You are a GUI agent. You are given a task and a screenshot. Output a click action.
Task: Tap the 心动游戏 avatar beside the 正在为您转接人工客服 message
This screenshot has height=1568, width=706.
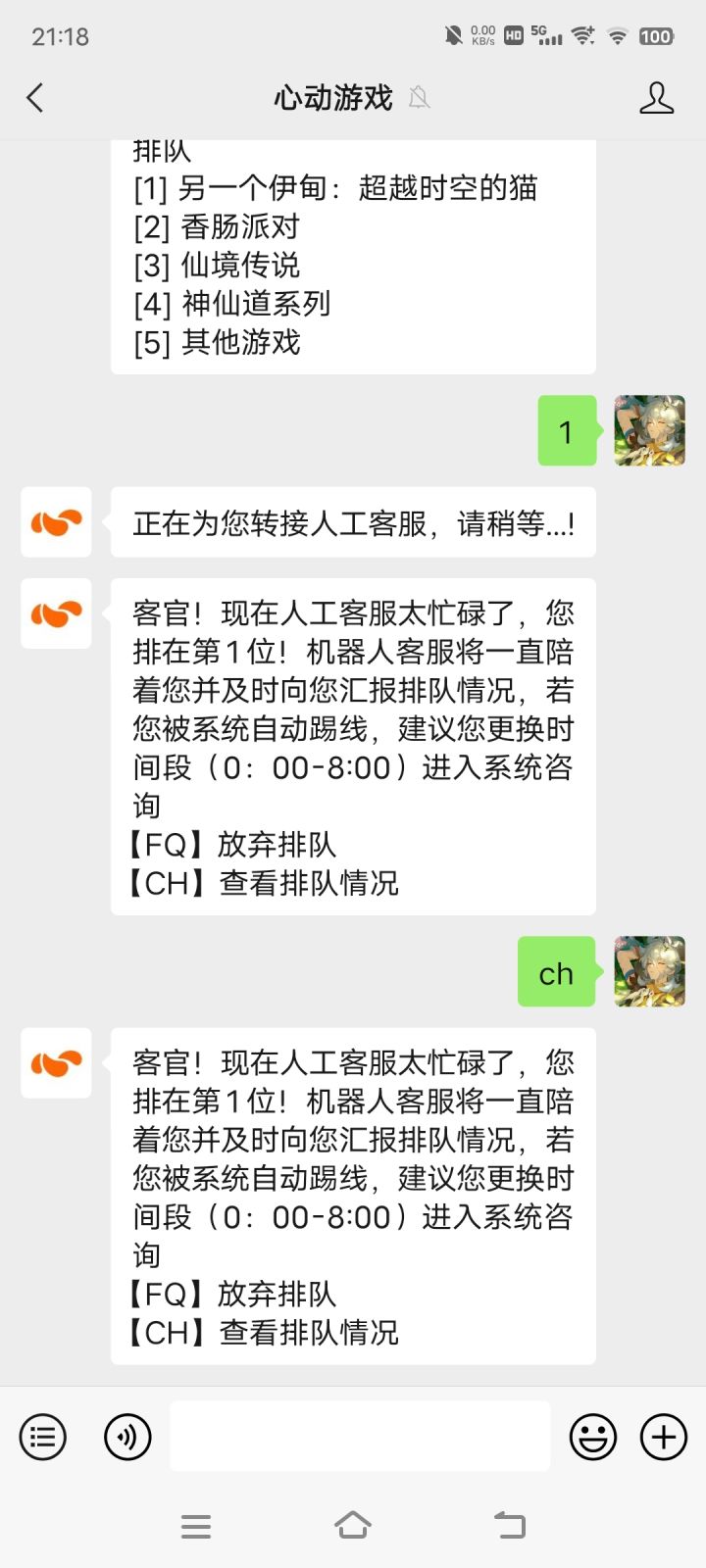click(x=56, y=522)
